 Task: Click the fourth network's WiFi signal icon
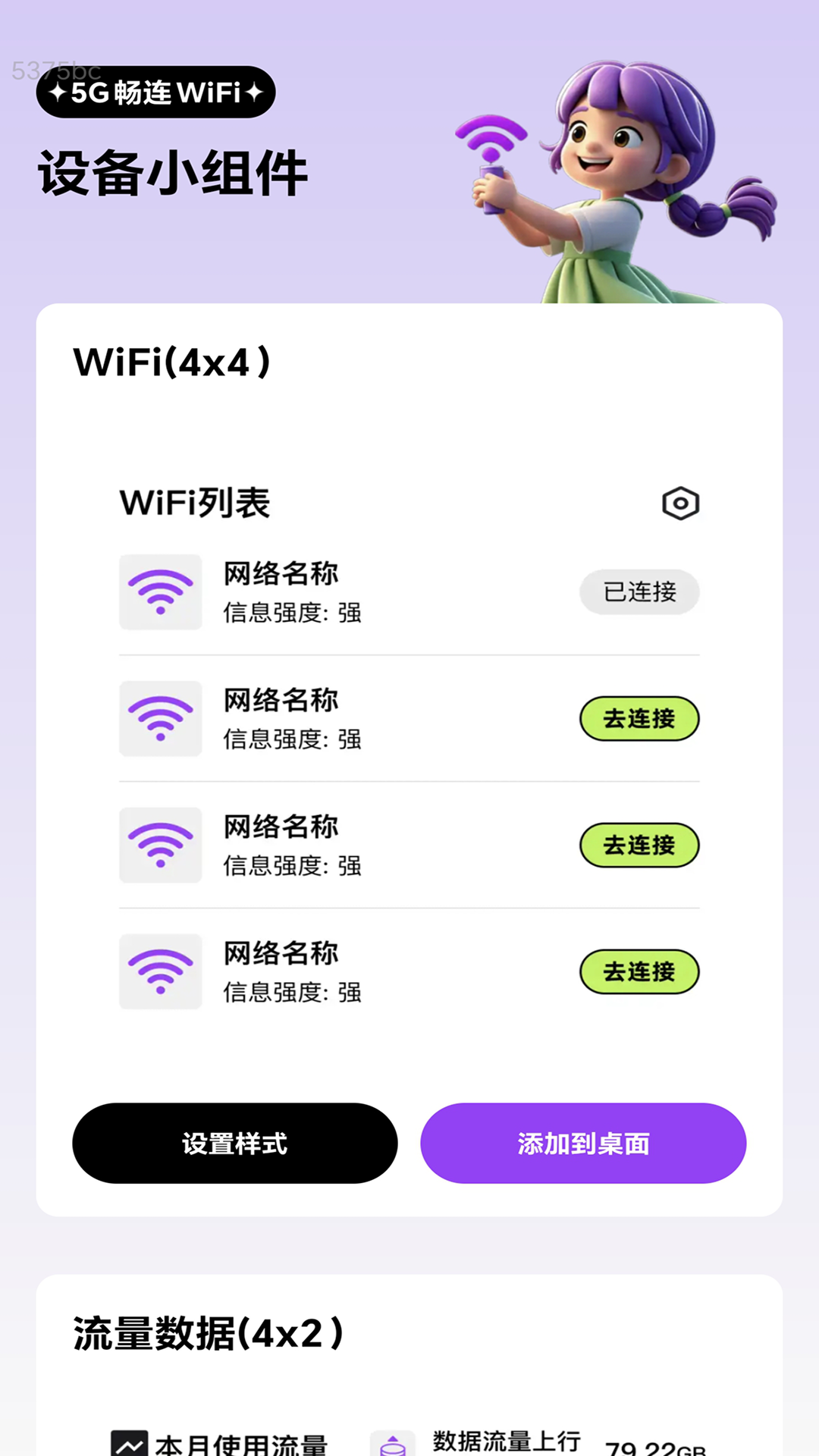tap(160, 972)
